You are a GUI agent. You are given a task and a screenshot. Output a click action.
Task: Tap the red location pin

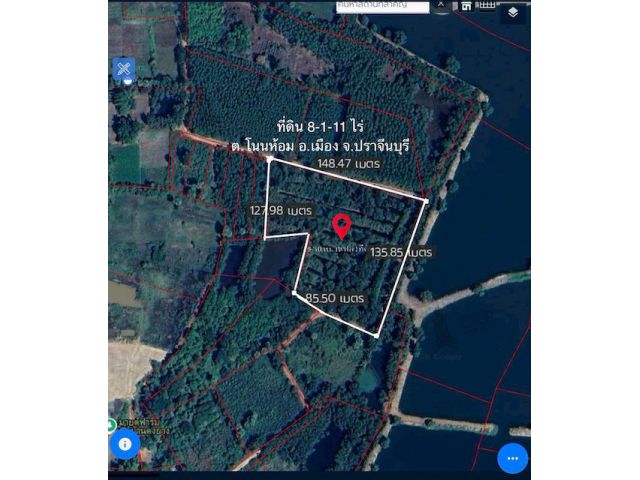342,227
